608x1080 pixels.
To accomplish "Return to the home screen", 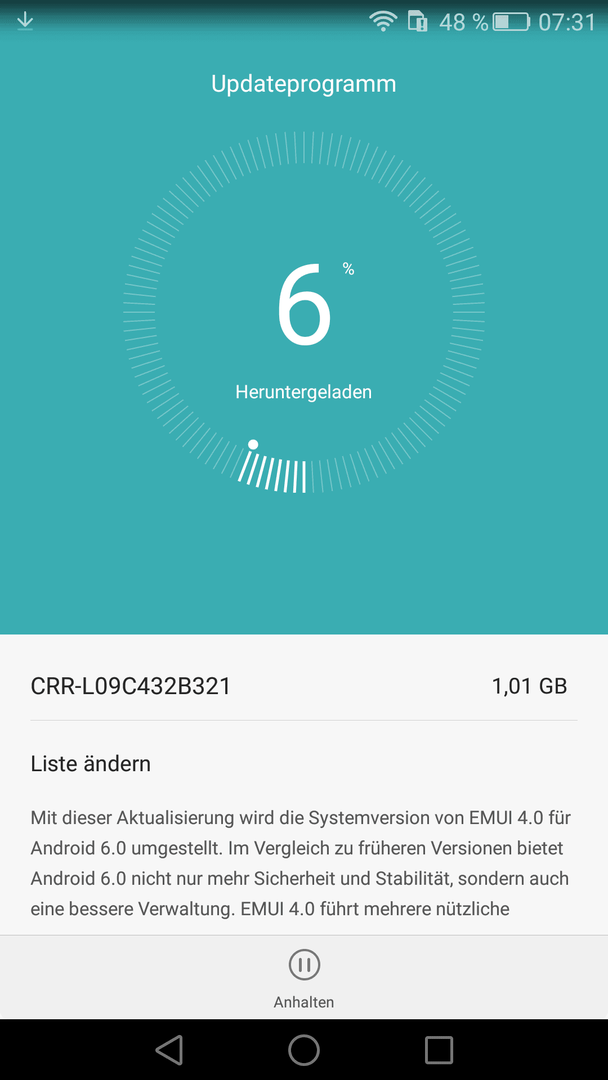I will [x=304, y=1050].
